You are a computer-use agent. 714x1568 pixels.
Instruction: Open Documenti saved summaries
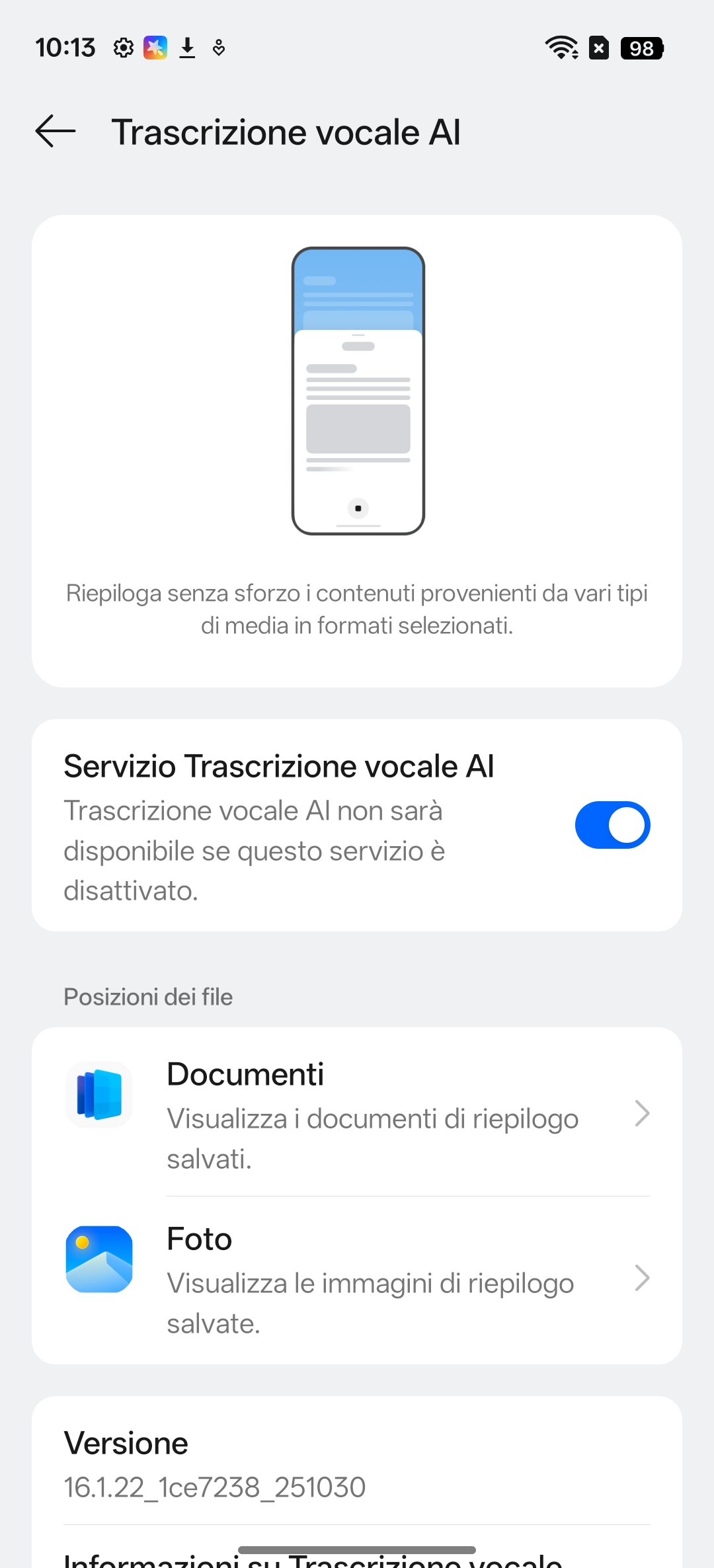coord(357,1113)
